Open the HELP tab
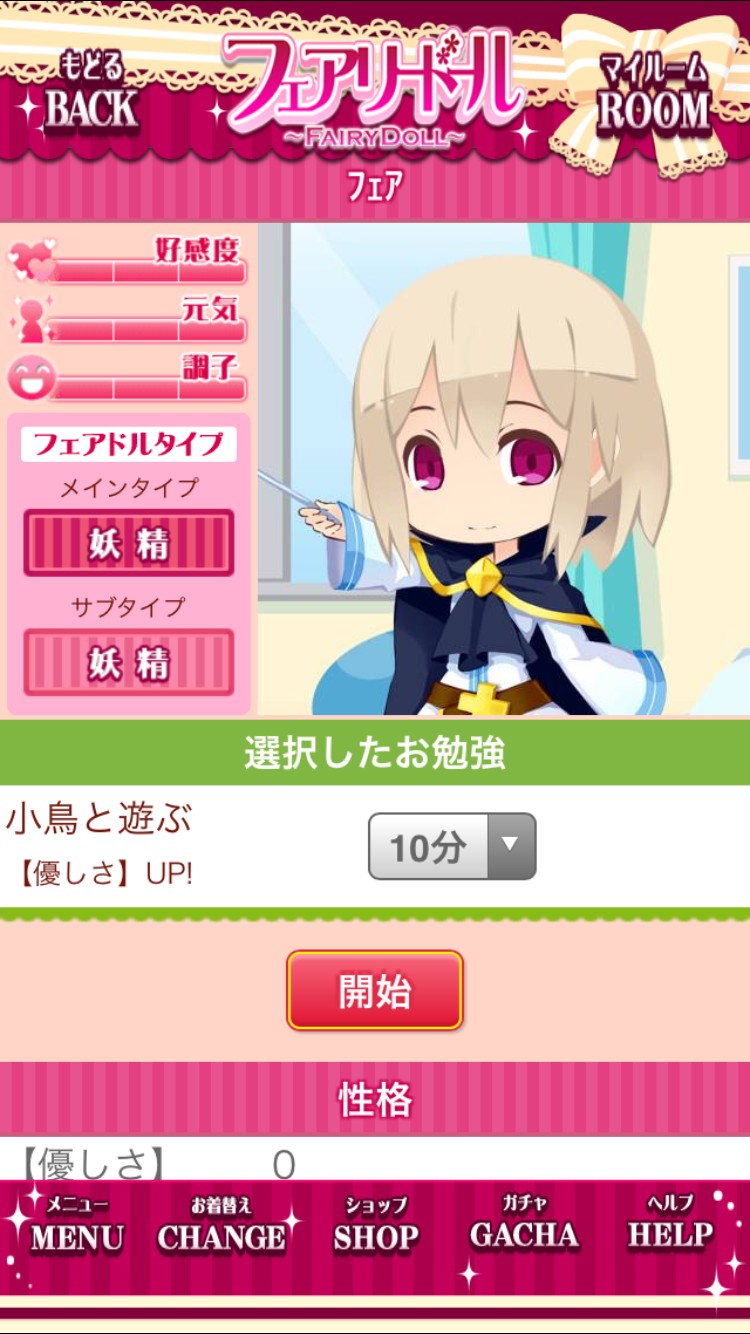 click(x=670, y=1226)
